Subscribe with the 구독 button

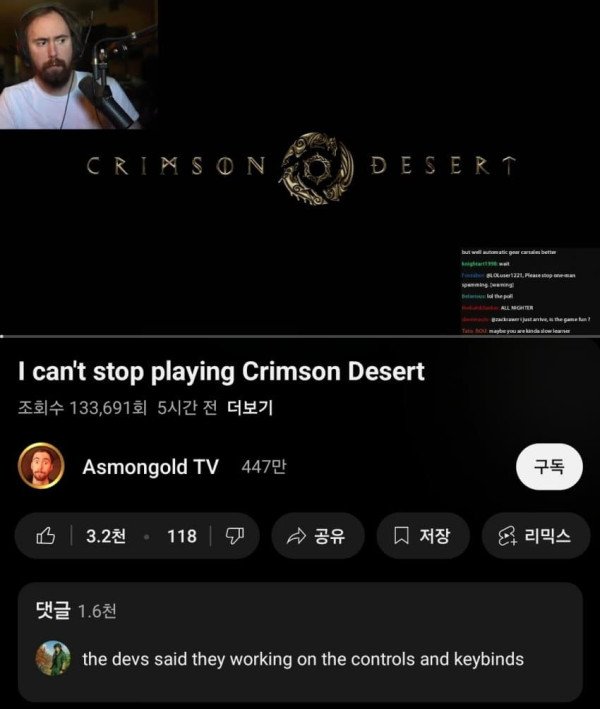click(x=549, y=466)
